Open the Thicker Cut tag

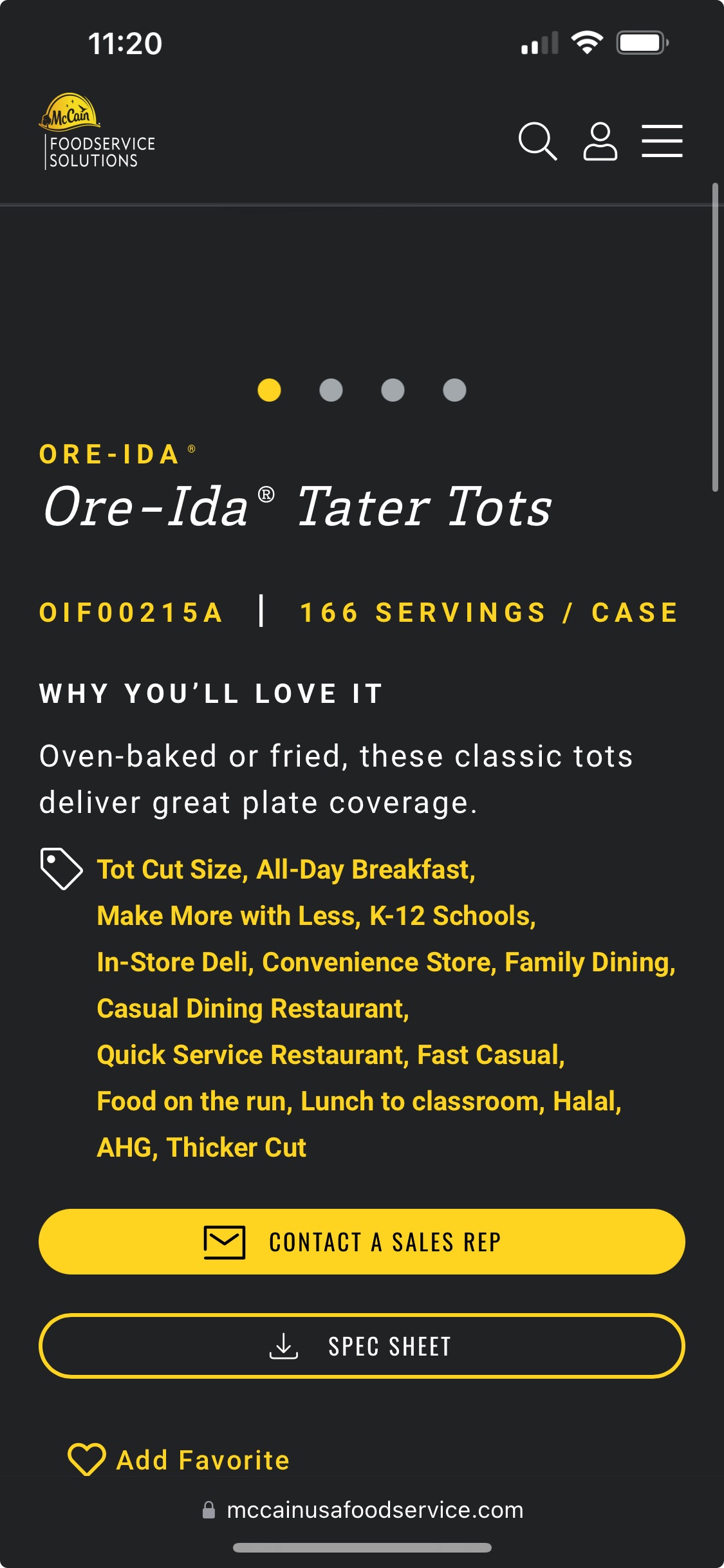(236, 1148)
